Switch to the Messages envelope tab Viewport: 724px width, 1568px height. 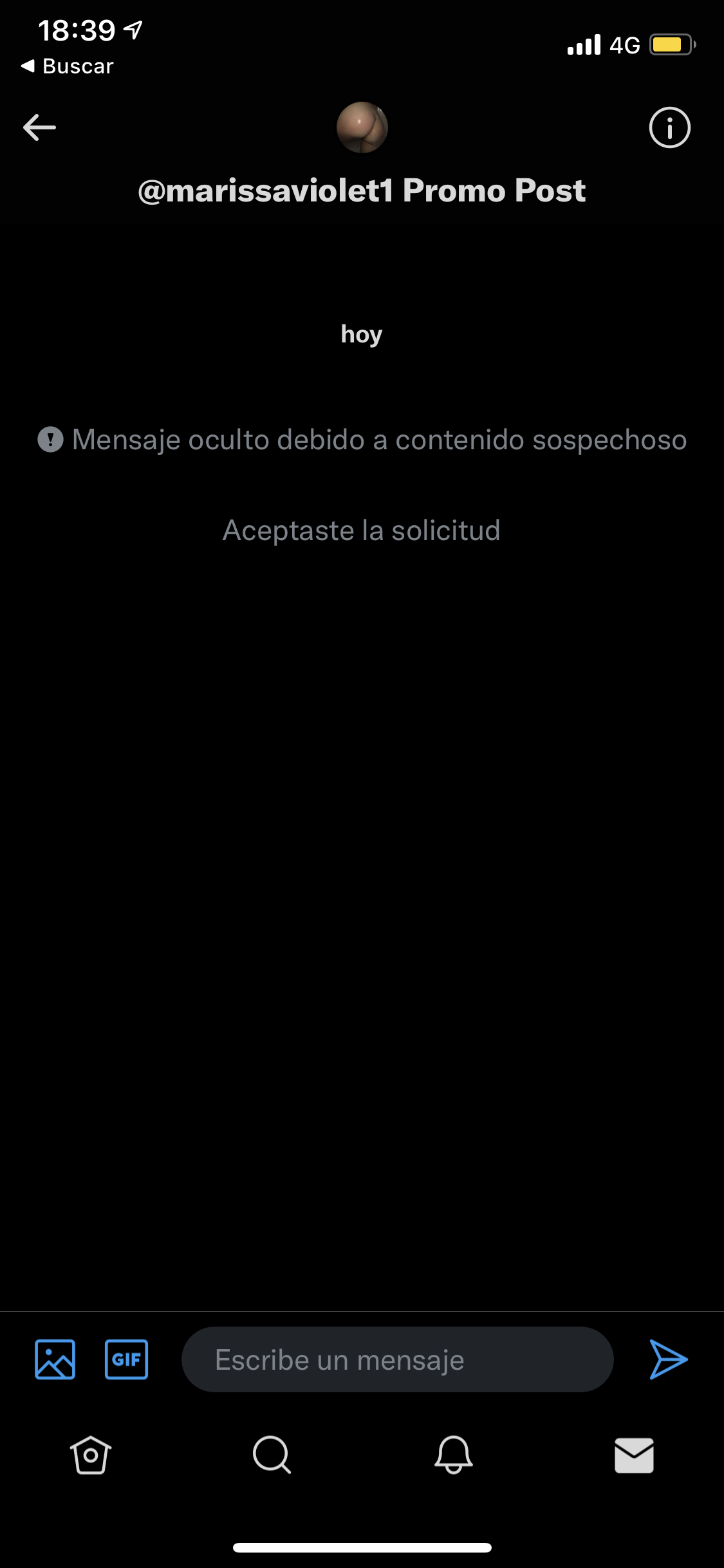point(634,1455)
